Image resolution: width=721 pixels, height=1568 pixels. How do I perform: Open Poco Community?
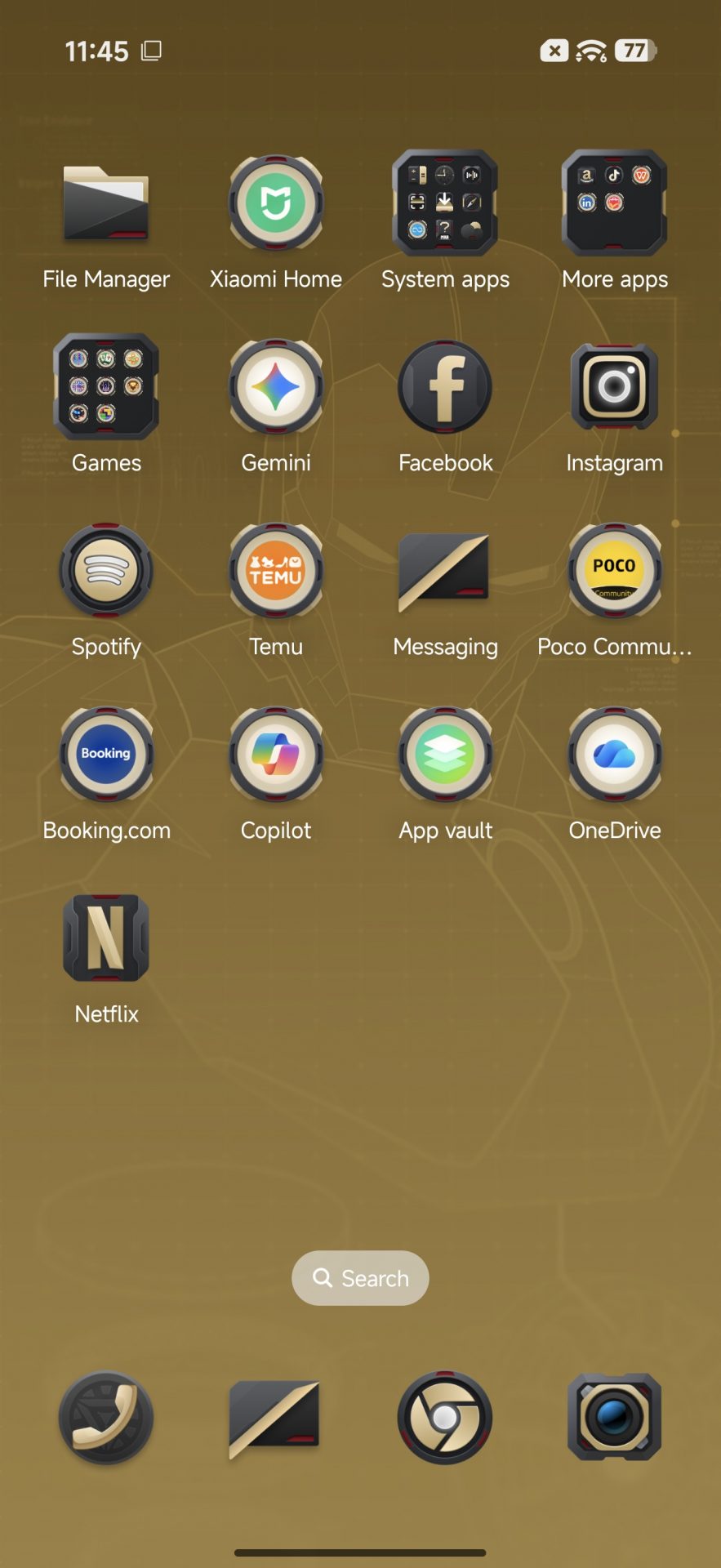614,571
